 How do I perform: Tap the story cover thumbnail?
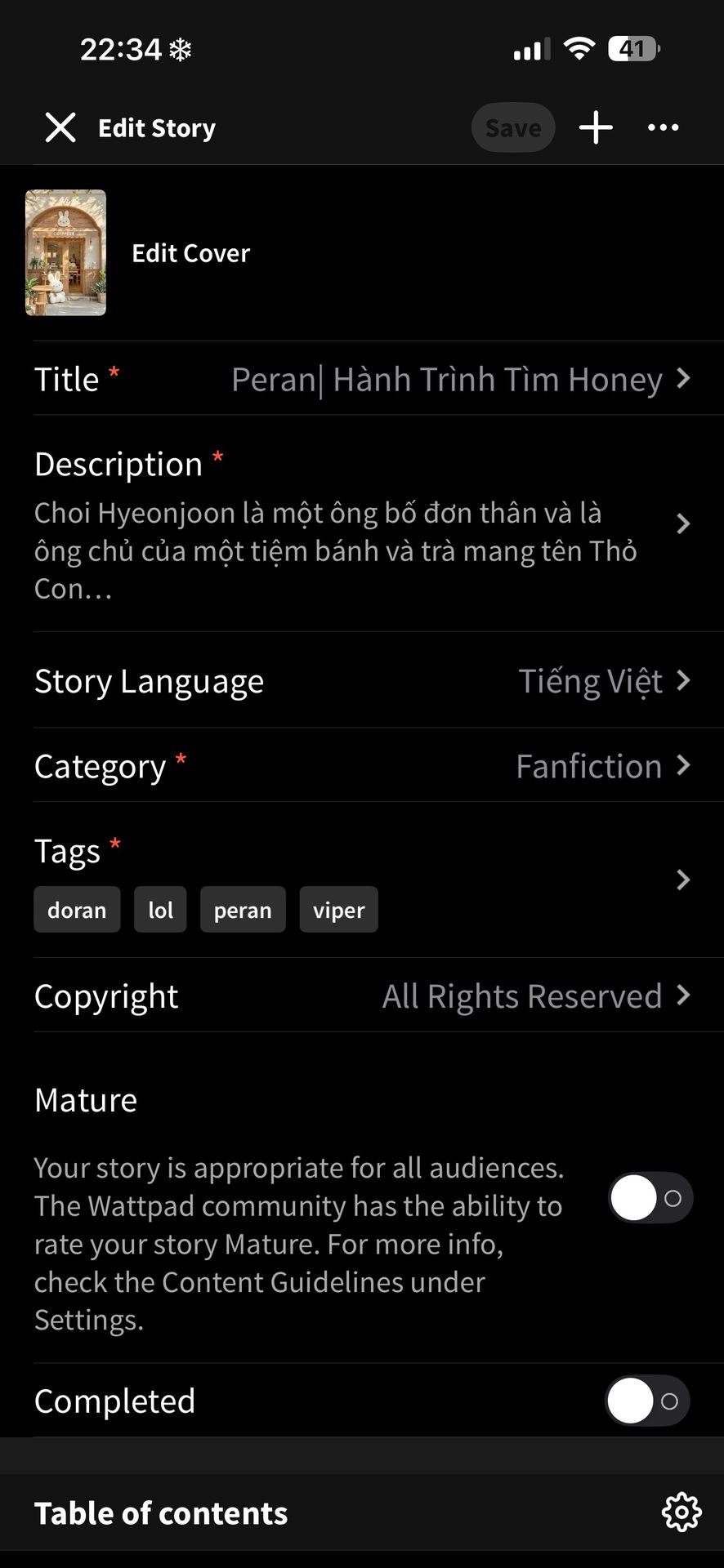click(65, 252)
